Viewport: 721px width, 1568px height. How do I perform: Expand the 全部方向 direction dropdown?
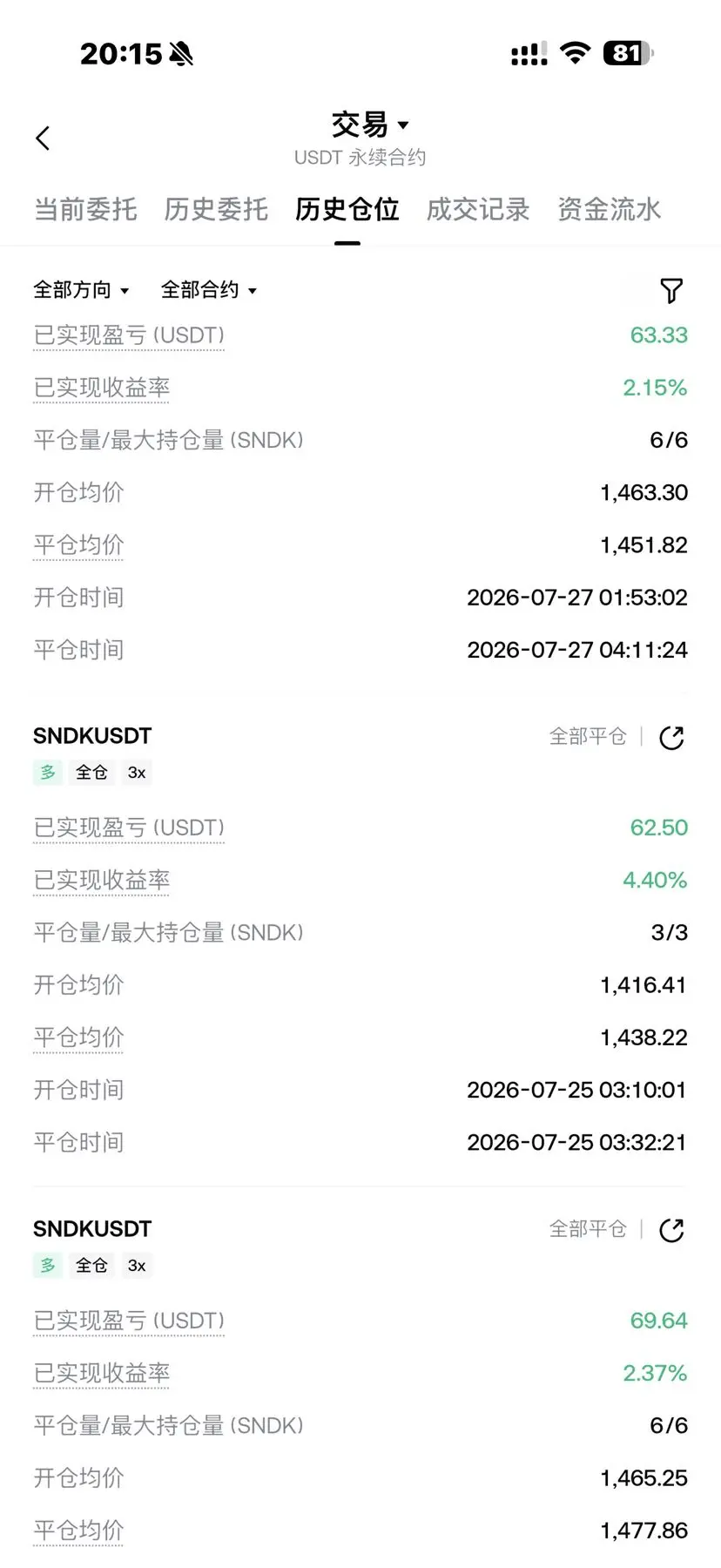pyautogui.click(x=81, y=290)
